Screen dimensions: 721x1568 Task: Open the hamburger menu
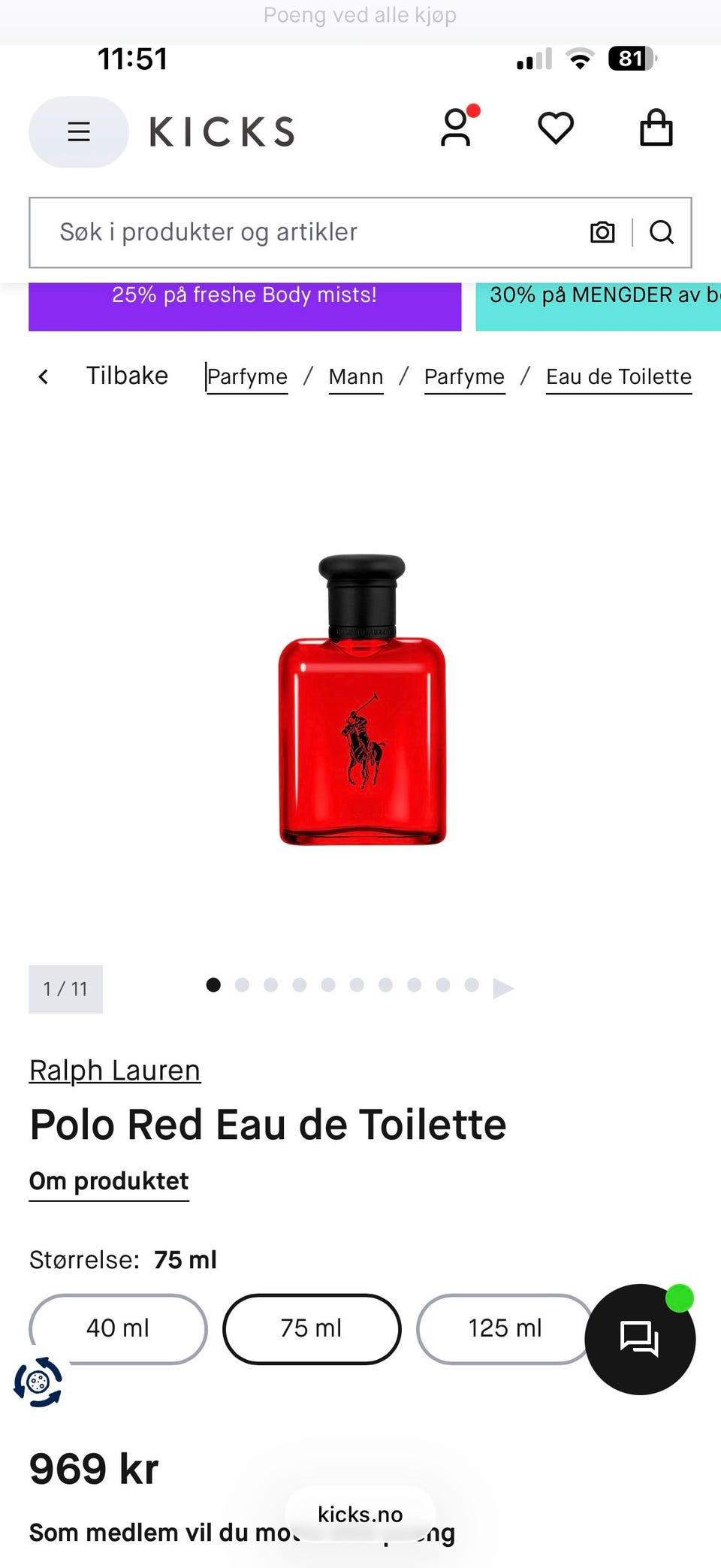tap(79, 132)
